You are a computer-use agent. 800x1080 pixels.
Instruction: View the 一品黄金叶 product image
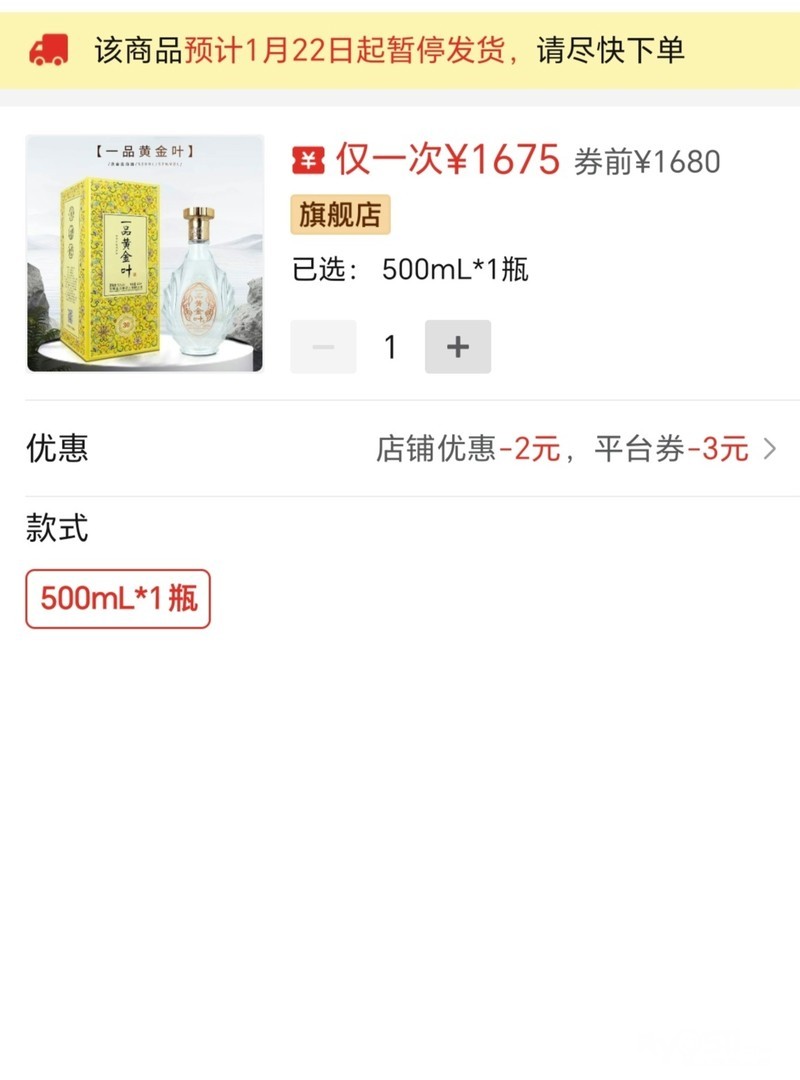(x=145, y=253)
